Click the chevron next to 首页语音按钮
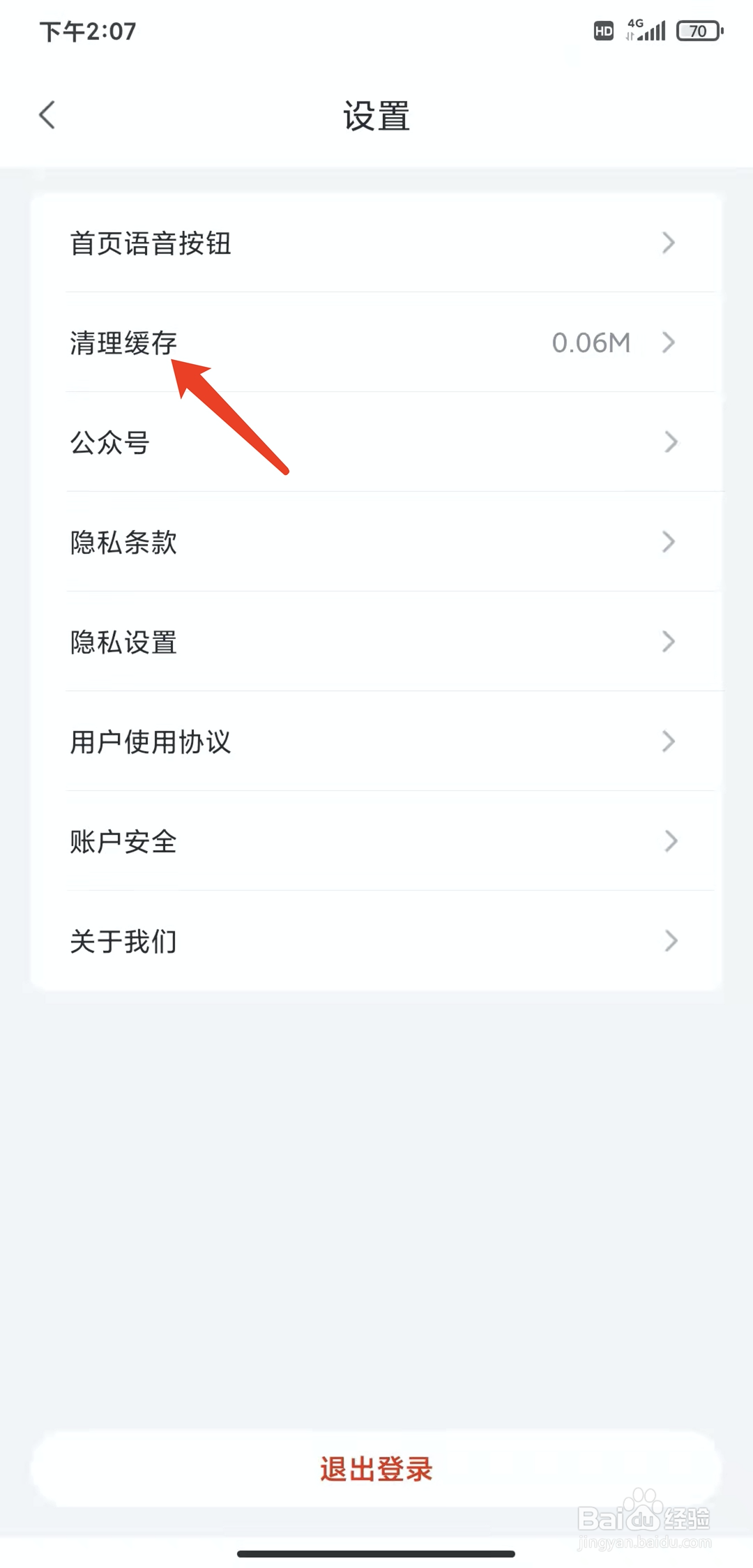 [669, 243]
